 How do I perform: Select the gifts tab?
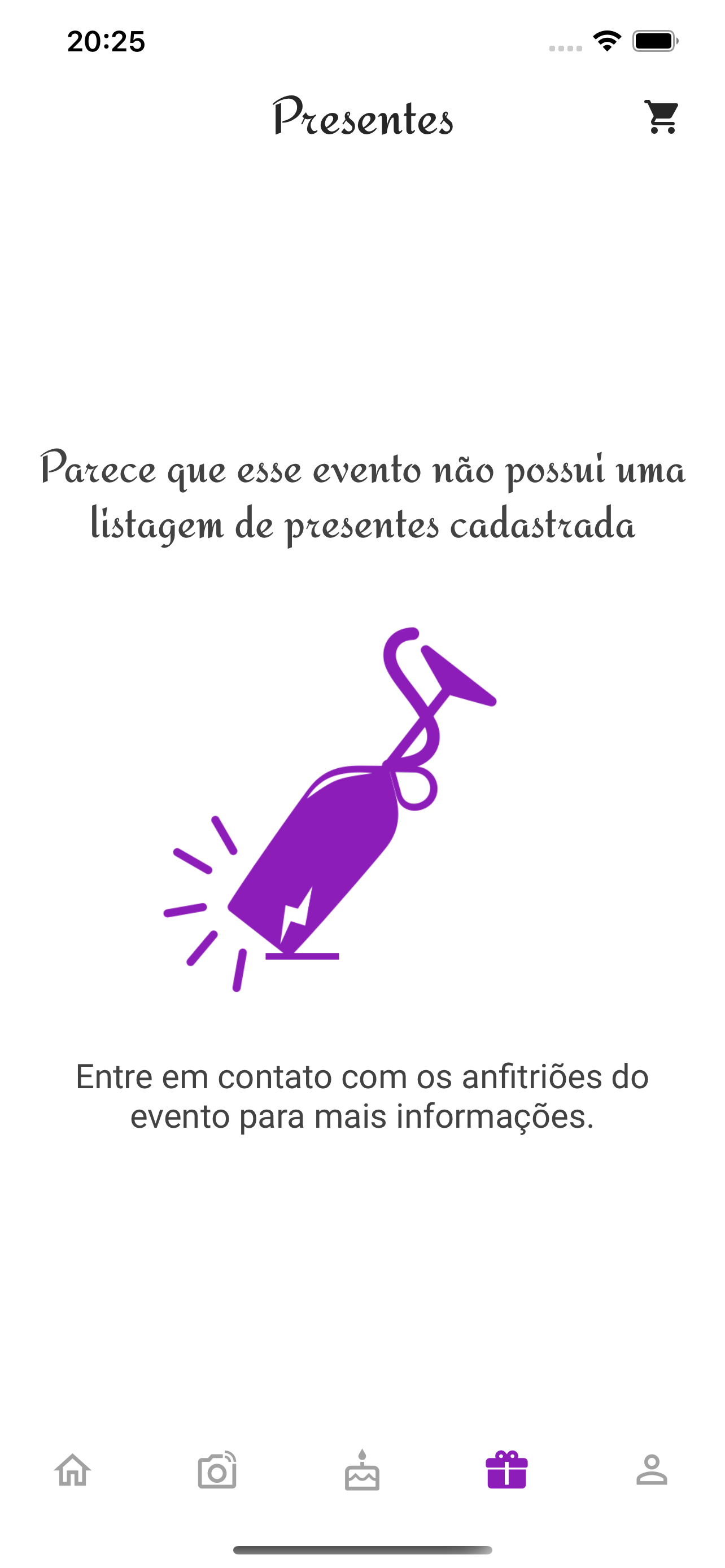click(506, 1470)
